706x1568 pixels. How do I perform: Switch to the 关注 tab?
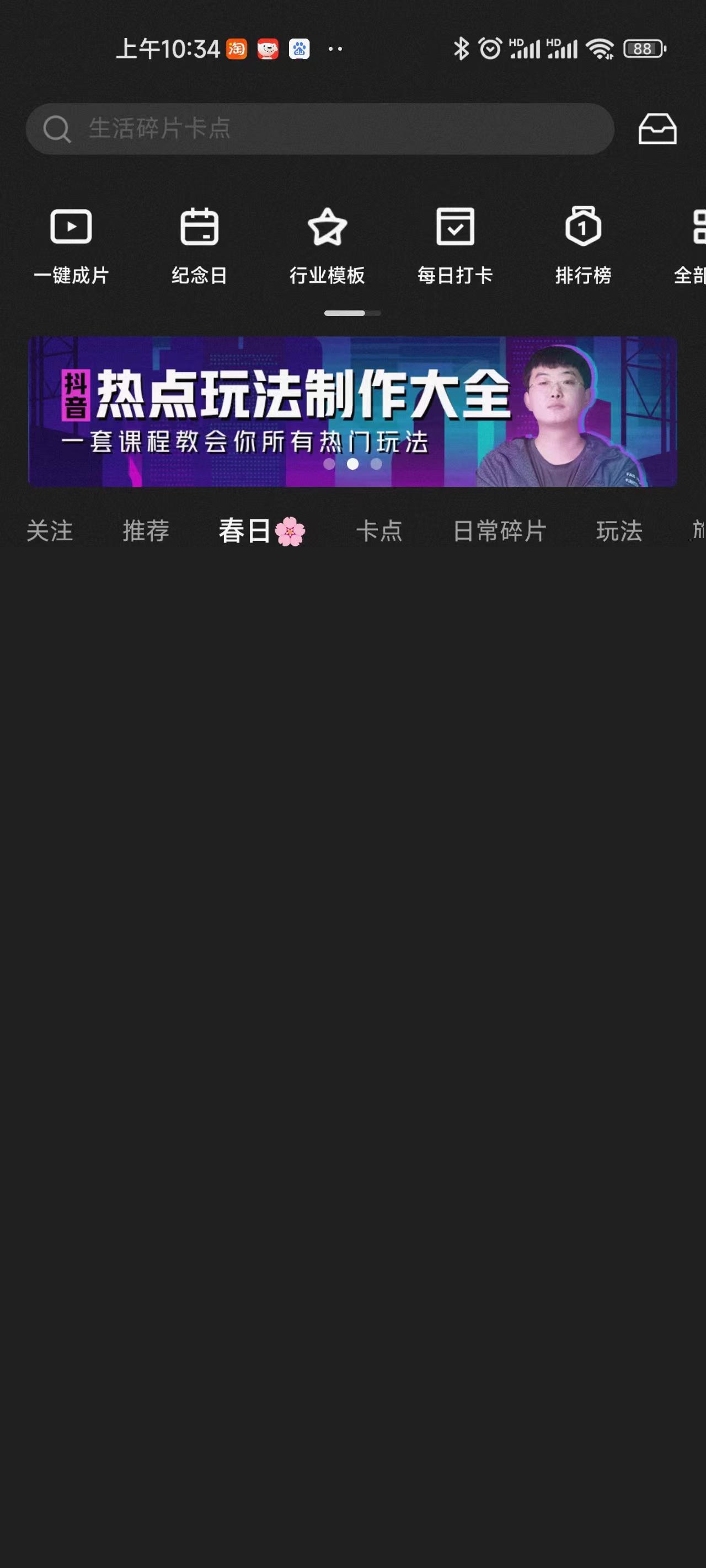click(49, 531)
